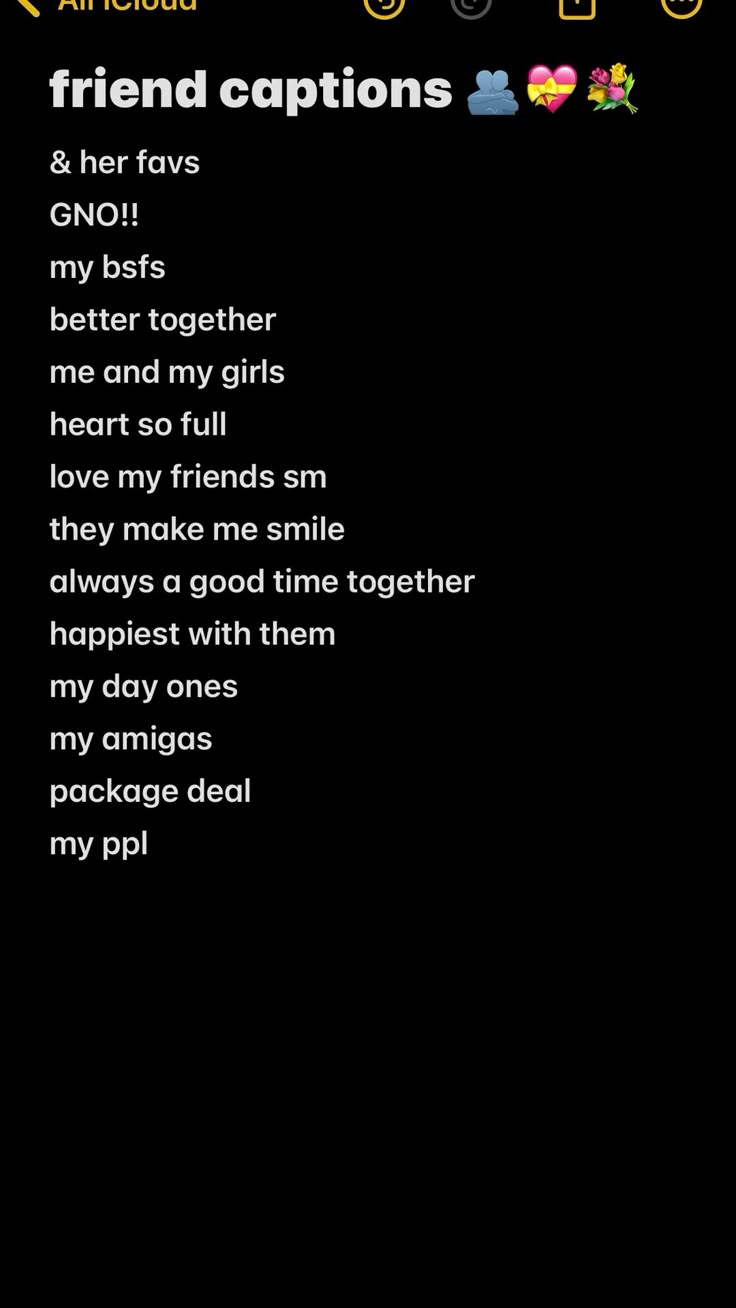The height and width of the screenshot is (1308, 736).
Task: Tap the my bsfs line
Action: tap(107, 267)
